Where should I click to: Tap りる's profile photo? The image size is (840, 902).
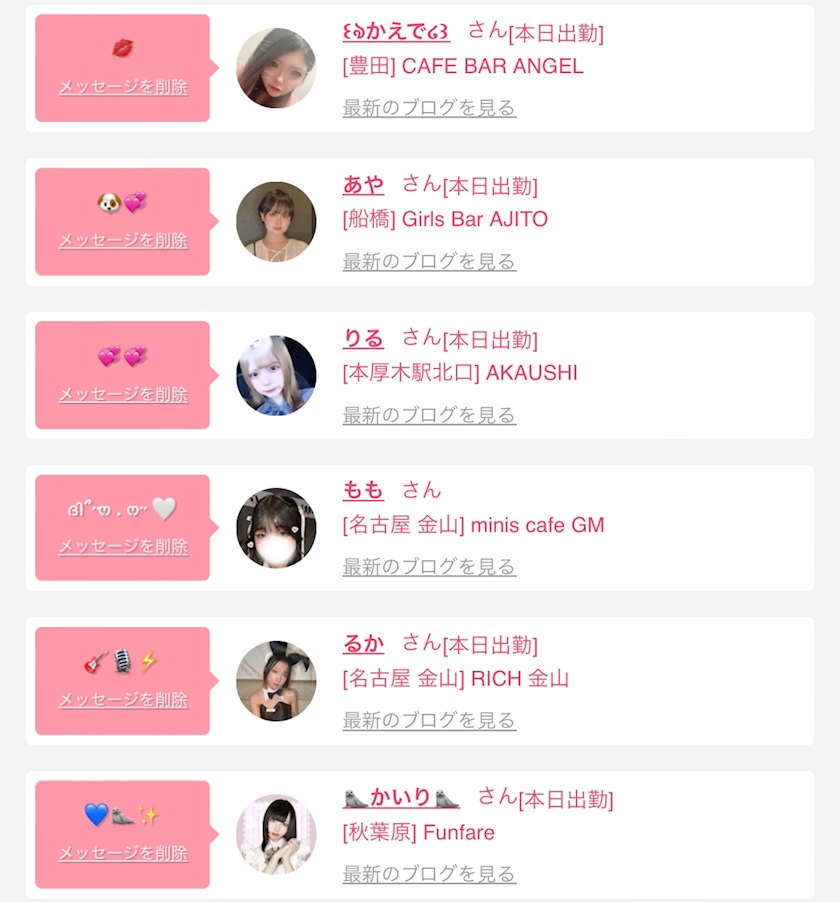276,375
